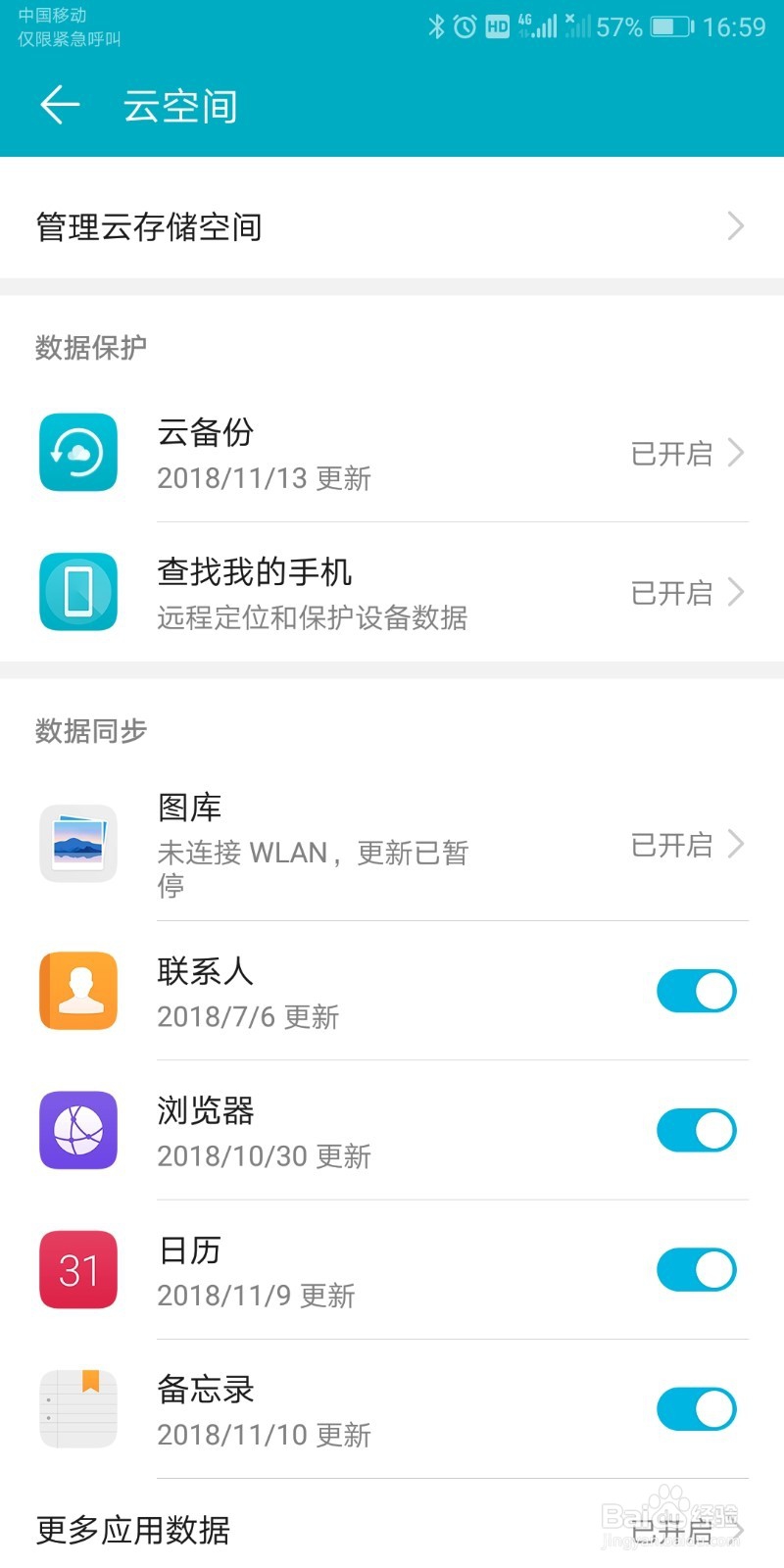The image size is (784, 1568).
Task: Turn off 浏览器 browser sync
Action: 696,1130
